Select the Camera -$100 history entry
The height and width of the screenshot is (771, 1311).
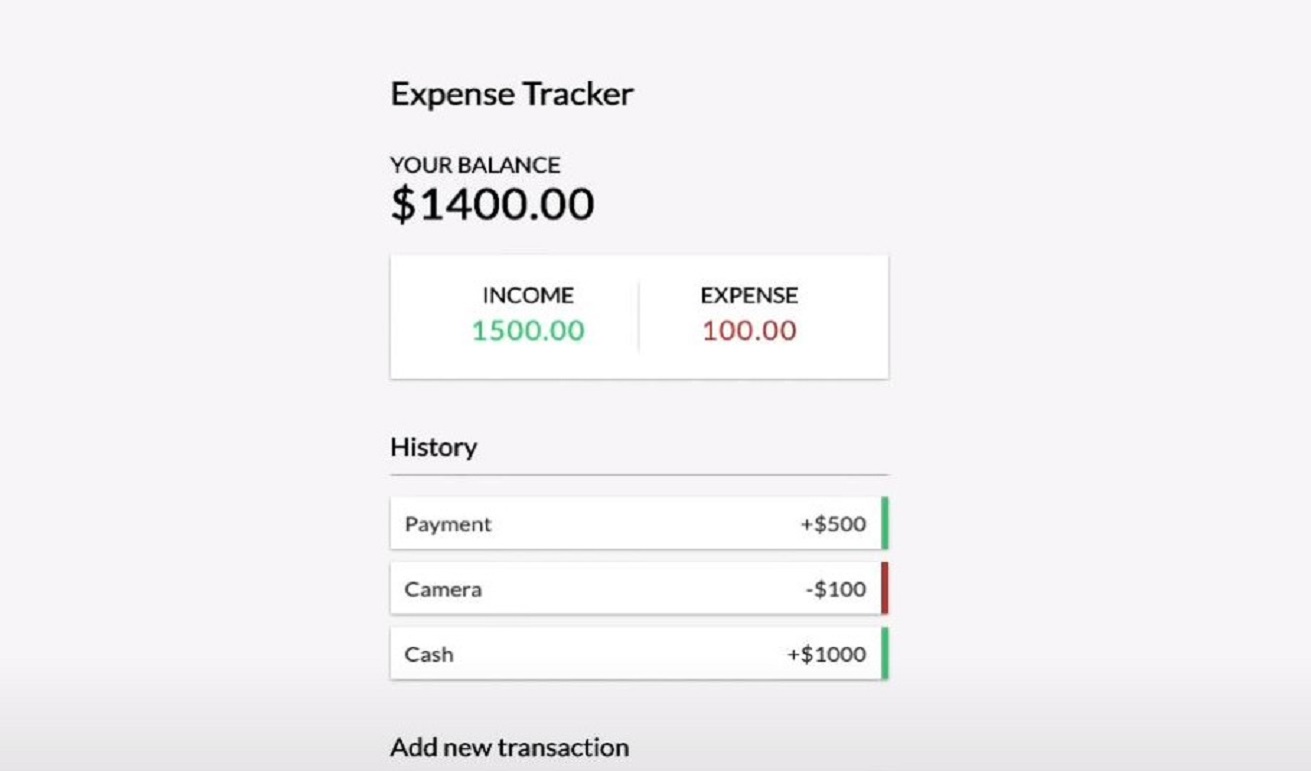tap(637, 589)
